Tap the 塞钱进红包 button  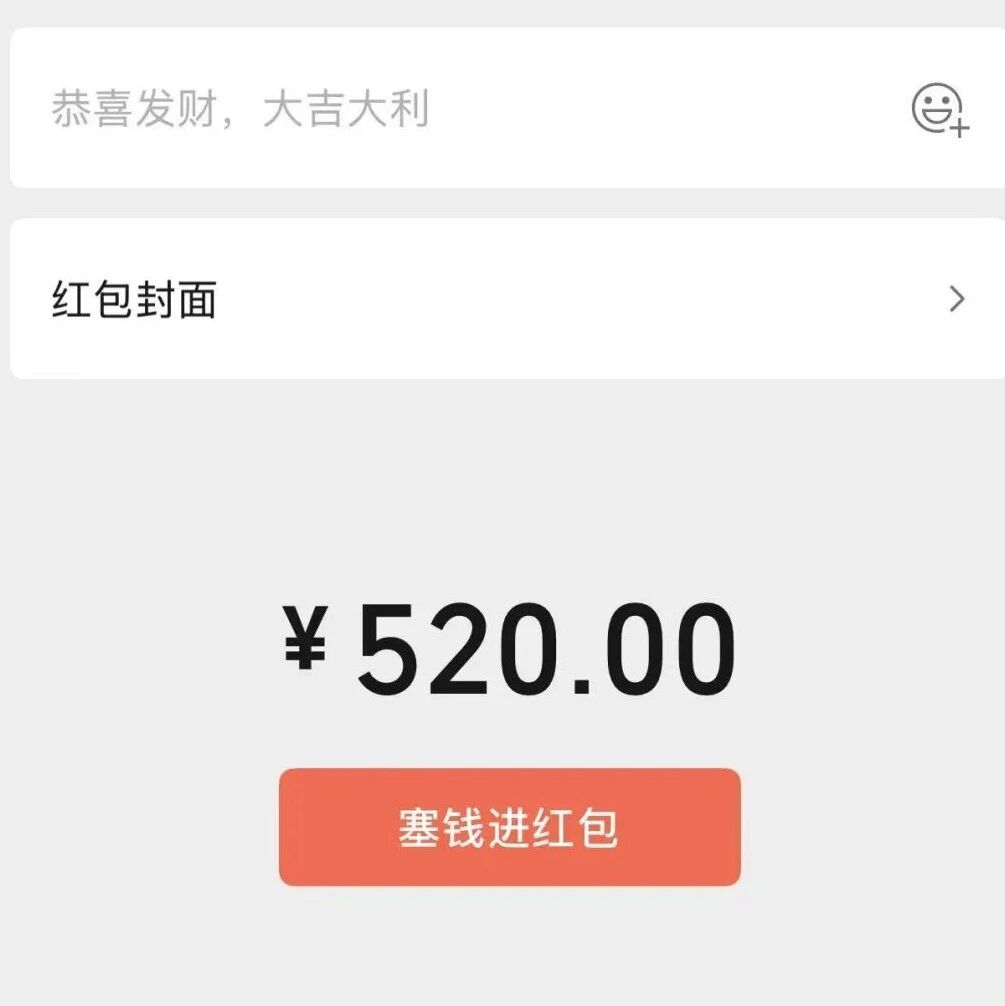click(510, 827)
